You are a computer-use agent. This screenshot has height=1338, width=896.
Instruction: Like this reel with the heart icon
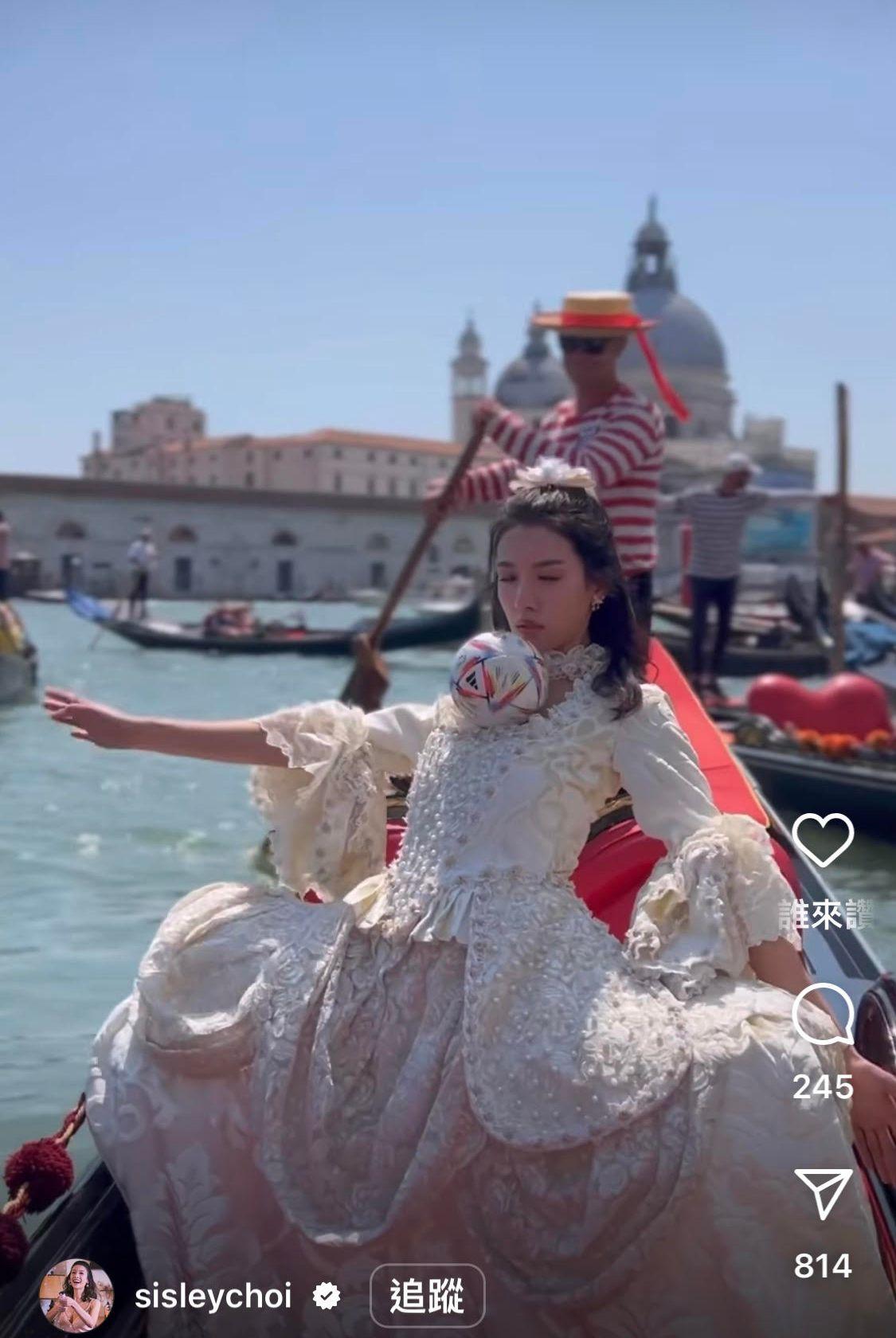coord(823,840)
